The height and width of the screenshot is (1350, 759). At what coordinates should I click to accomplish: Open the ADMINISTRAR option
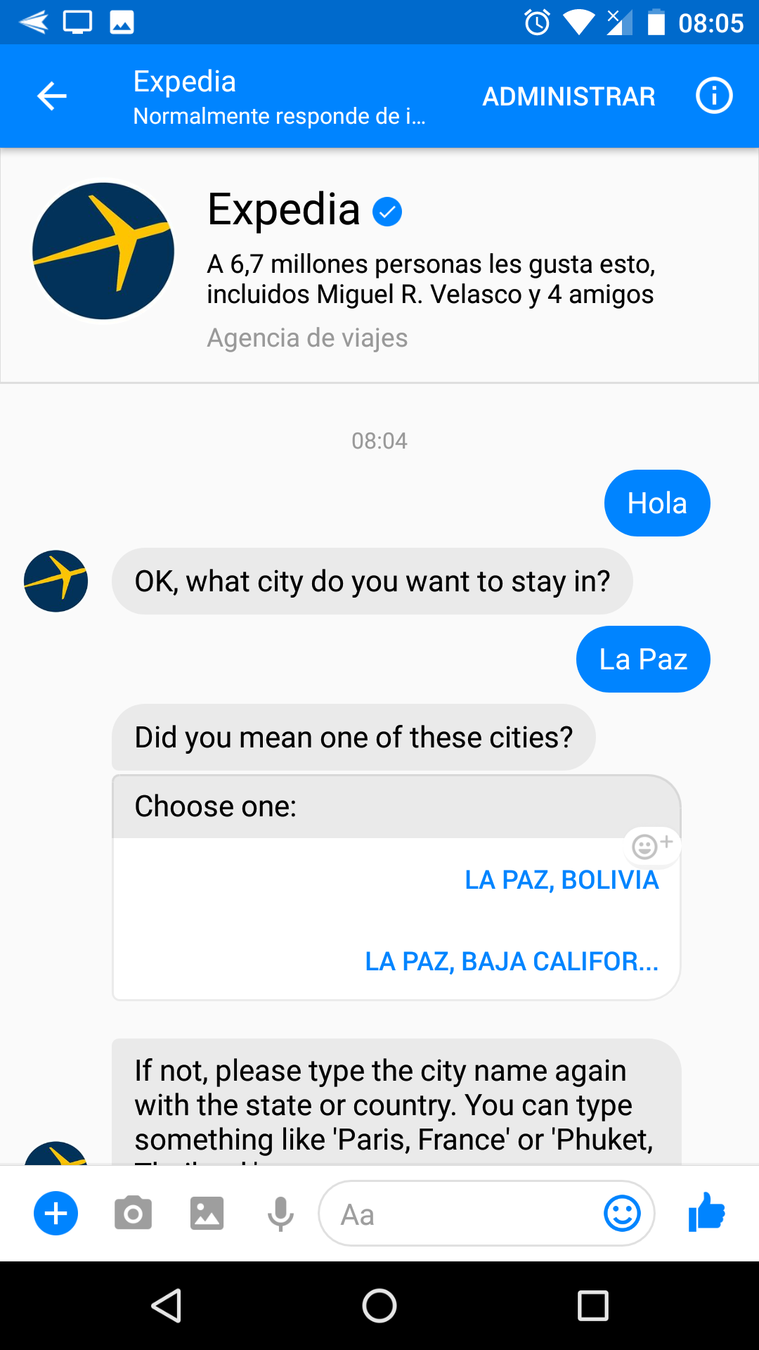pos(568,96)
